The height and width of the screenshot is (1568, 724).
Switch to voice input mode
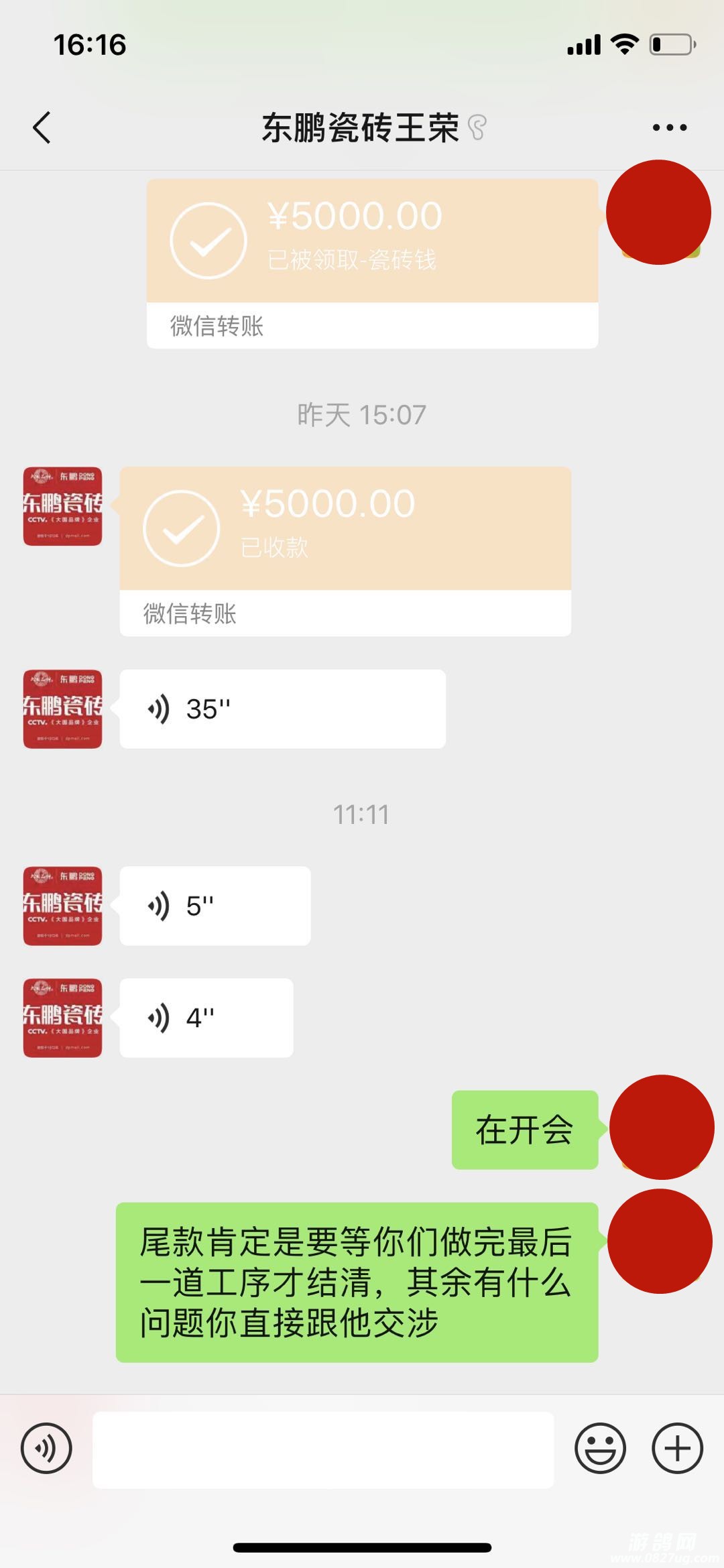46,1448
